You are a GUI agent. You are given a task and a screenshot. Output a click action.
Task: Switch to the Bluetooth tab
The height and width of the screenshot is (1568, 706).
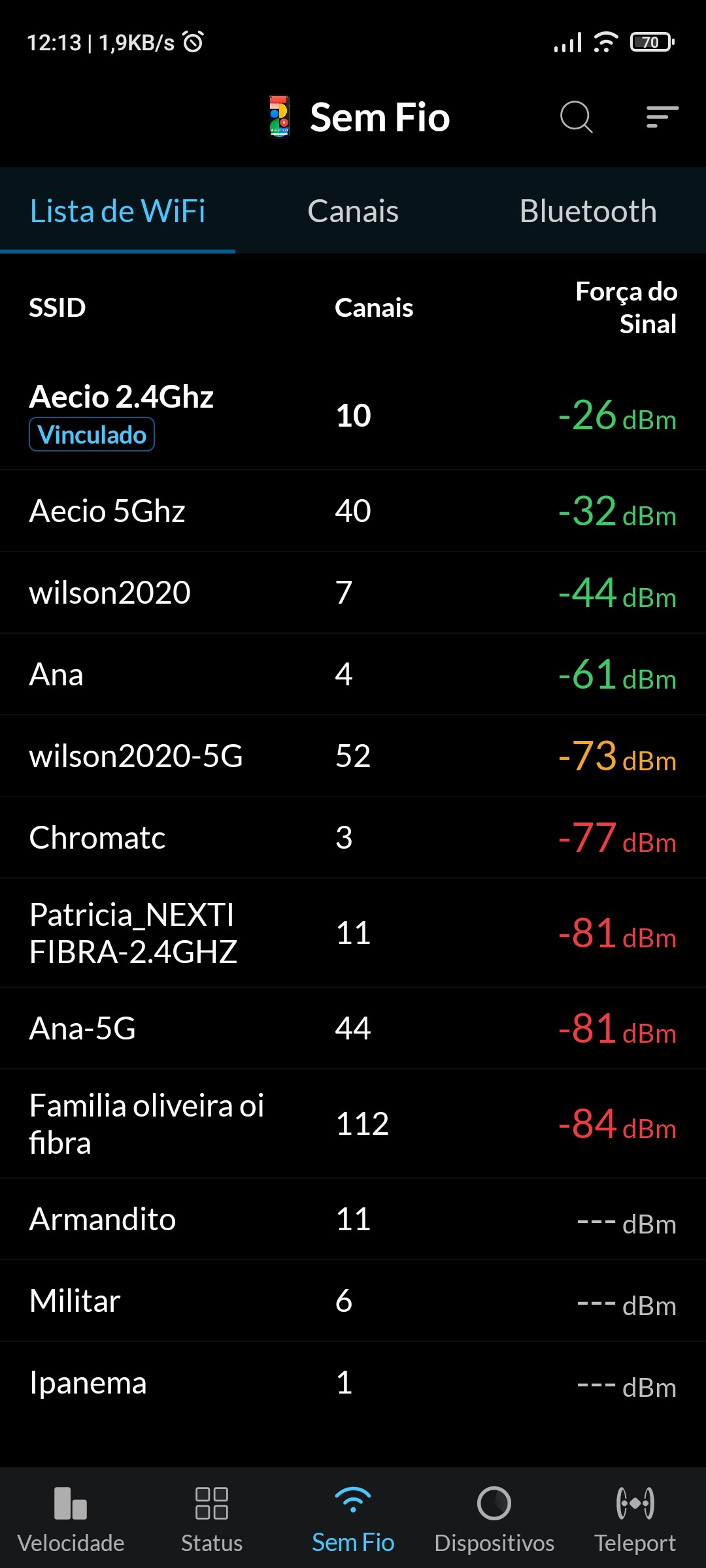pyautogui.click(x=588, y=211)
